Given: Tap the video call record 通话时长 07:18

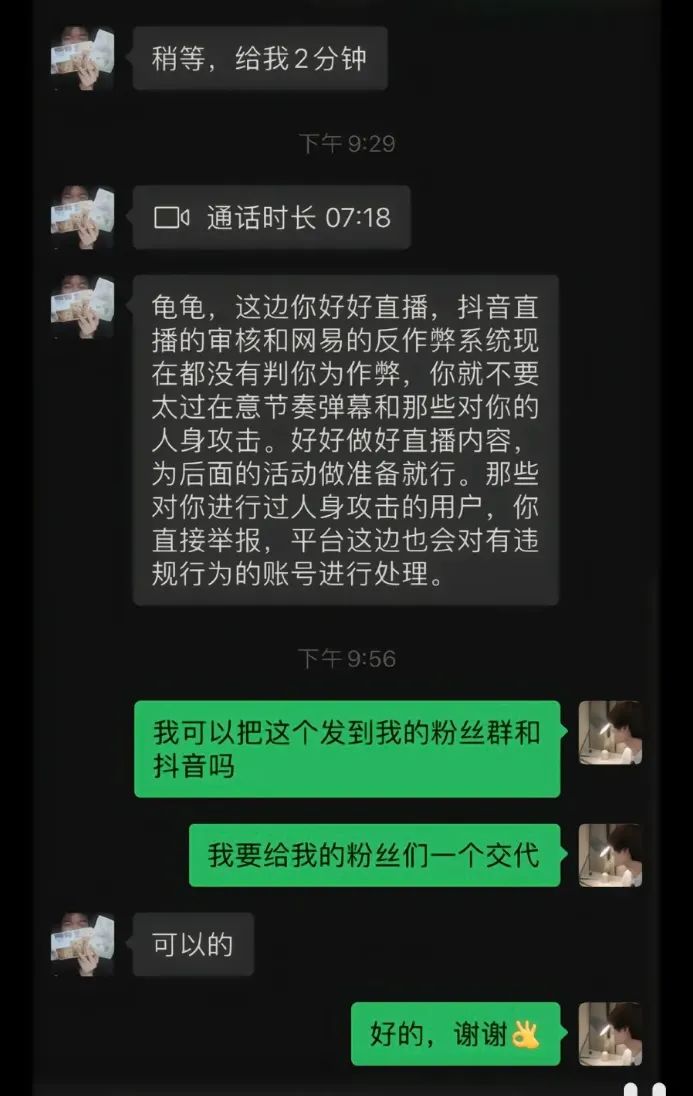Looking at the screenshot, I should 271,217.
